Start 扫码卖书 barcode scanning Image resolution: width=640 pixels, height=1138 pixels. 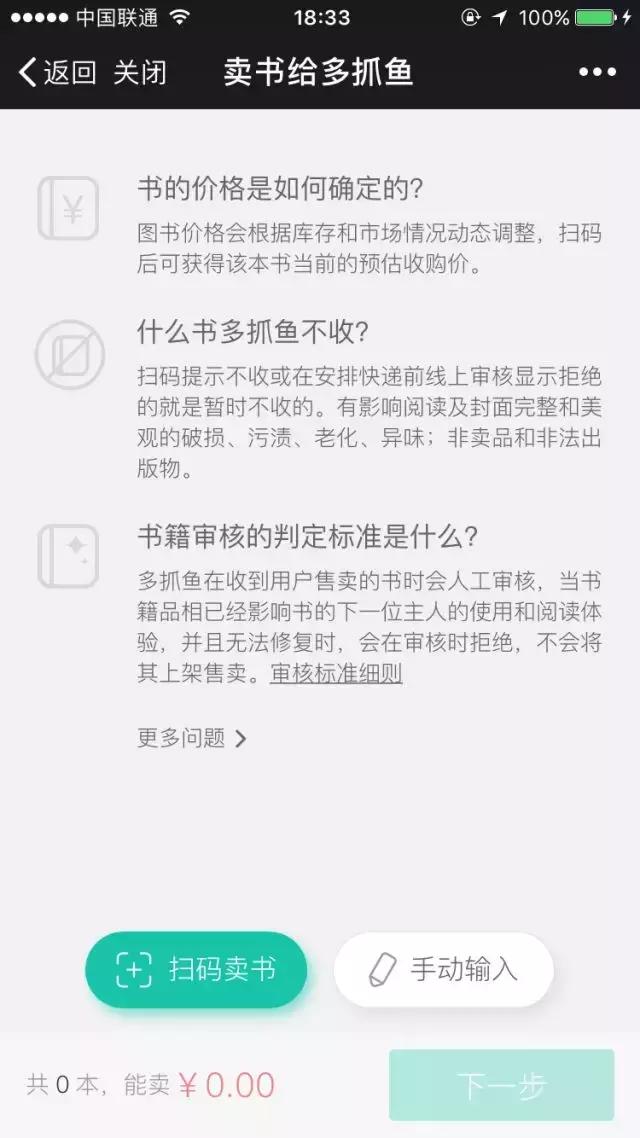[x=196, y=969]
